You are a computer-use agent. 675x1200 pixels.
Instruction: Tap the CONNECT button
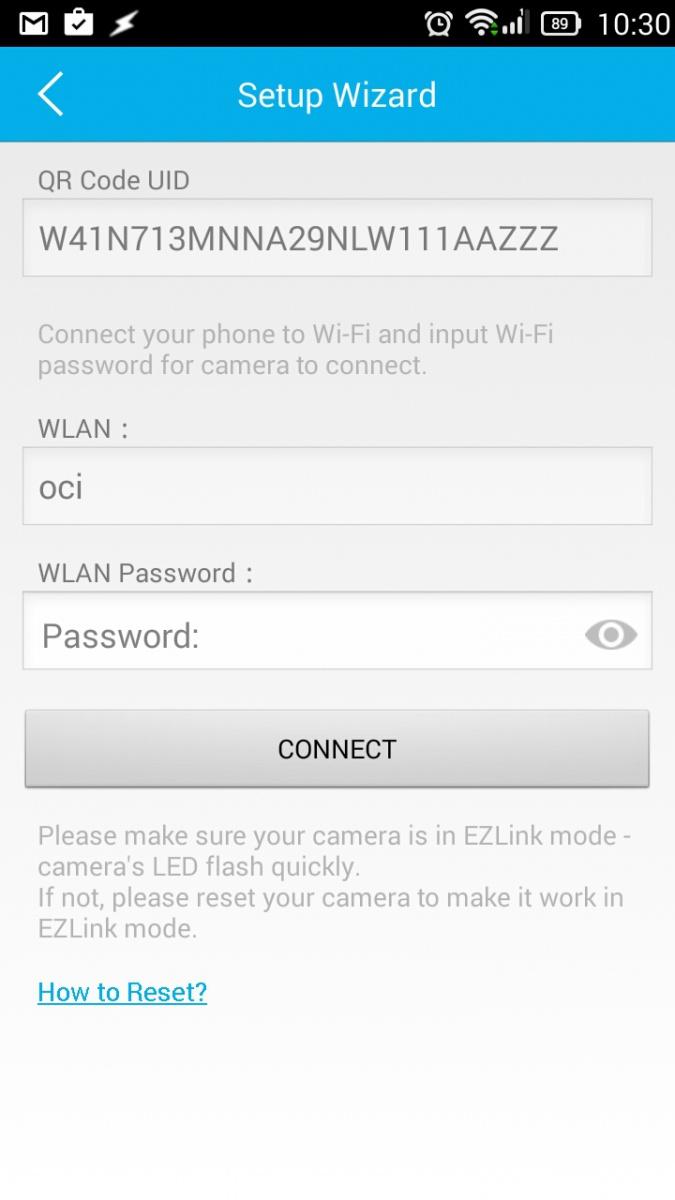337,749
